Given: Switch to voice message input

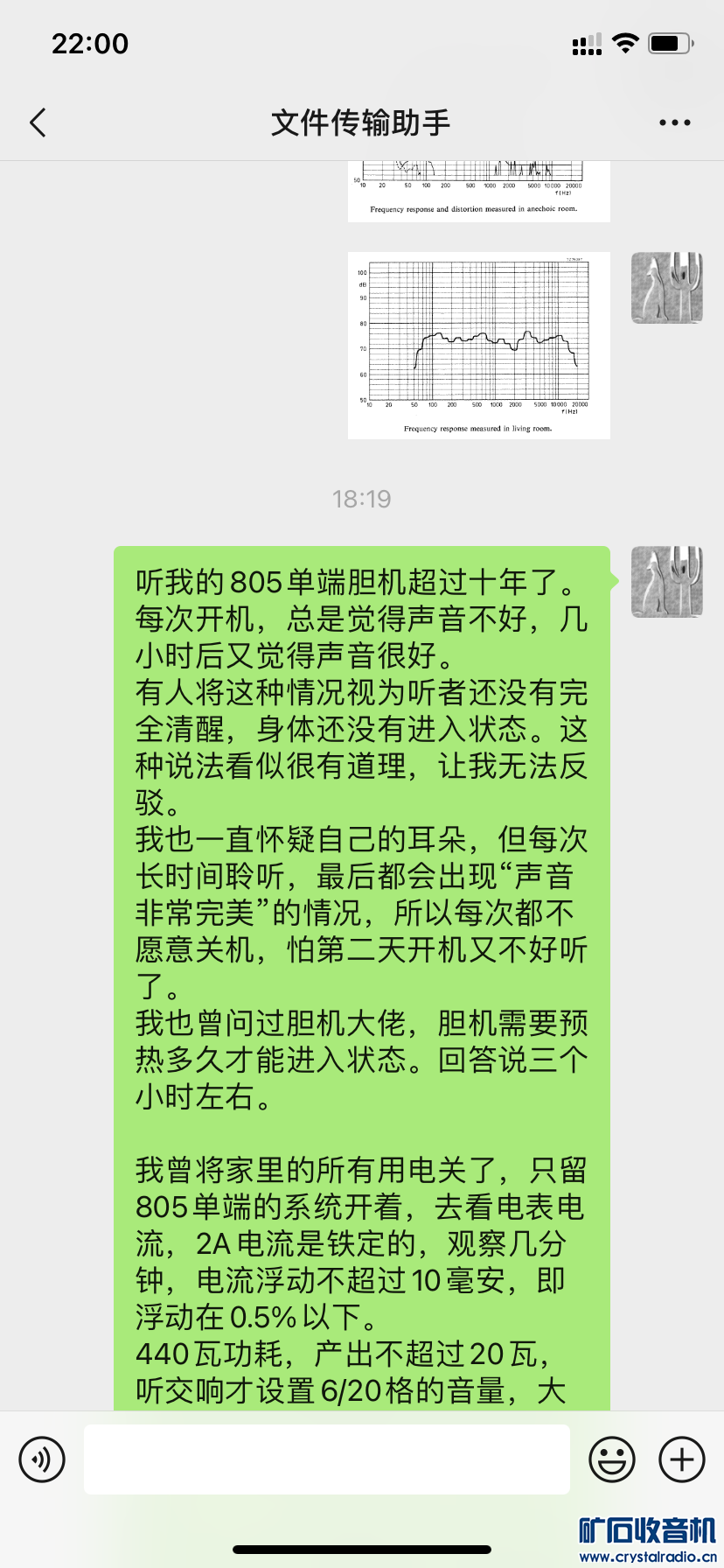Looking at the screenshot, I should click(42, 1459).
